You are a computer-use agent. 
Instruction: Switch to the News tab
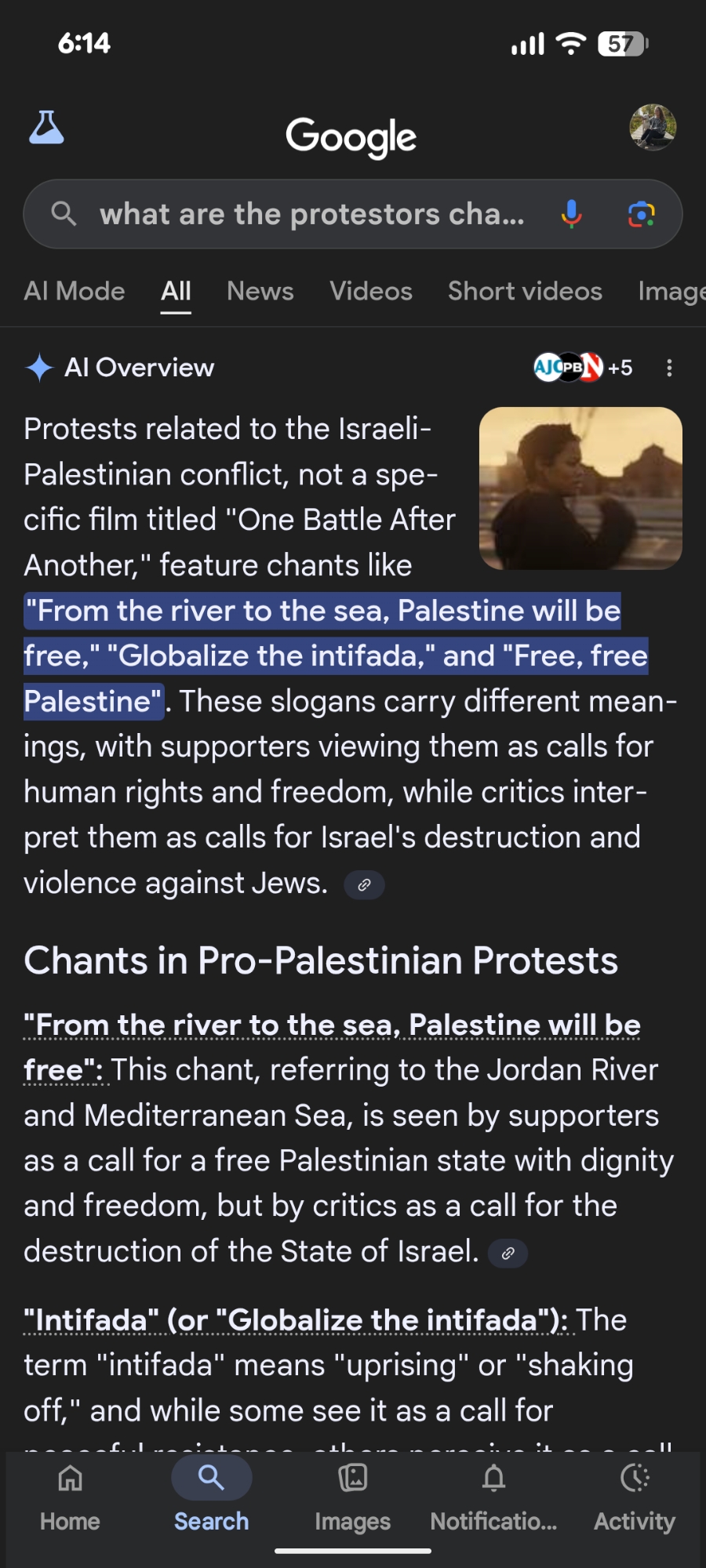pos(260,292)
